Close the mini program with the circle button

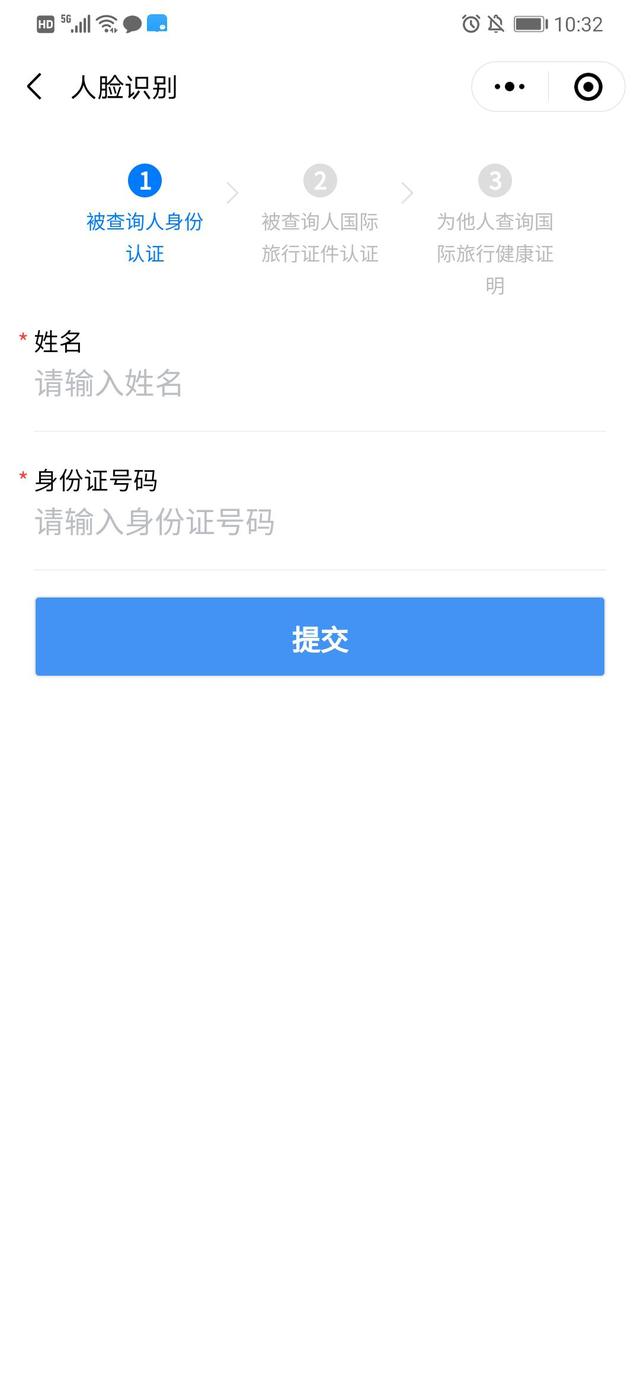point(588,87)
